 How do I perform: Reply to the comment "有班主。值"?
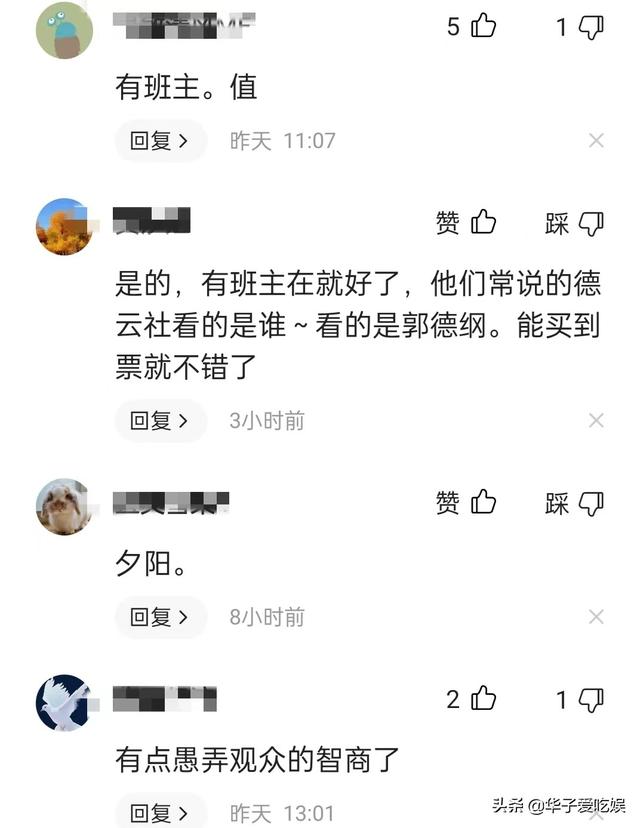(160, 141)
